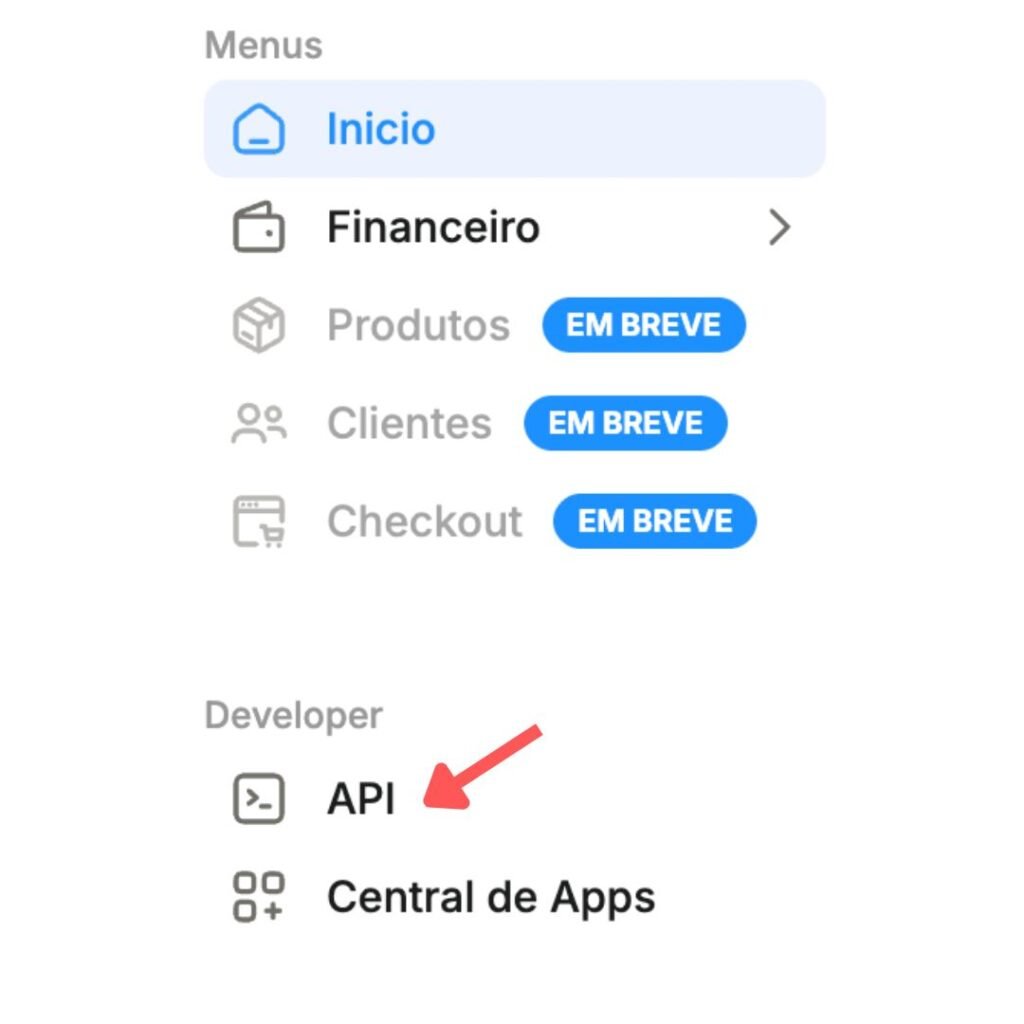Go to Central de Apps
Image resolution: width=1024 pixels, height=1024 pixels.
pos(490,897)
